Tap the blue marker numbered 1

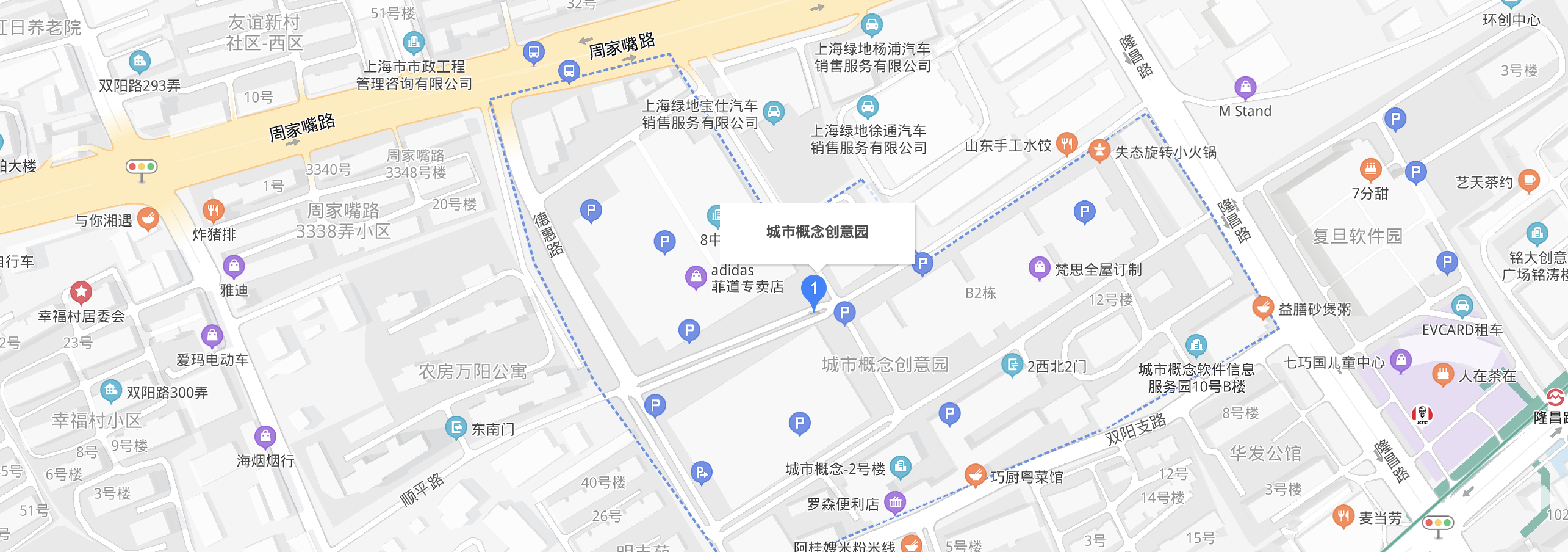813,289
